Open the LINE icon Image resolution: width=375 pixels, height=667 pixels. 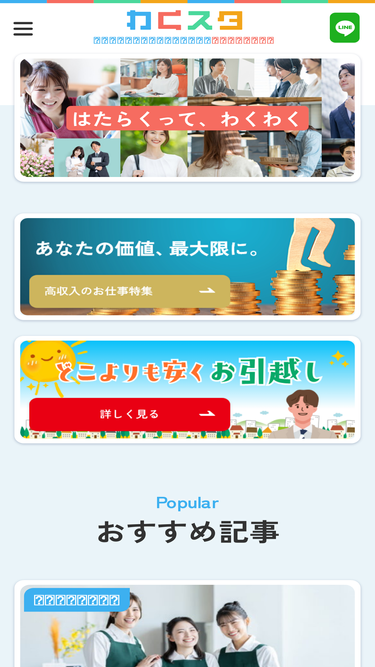coord(344,28)
